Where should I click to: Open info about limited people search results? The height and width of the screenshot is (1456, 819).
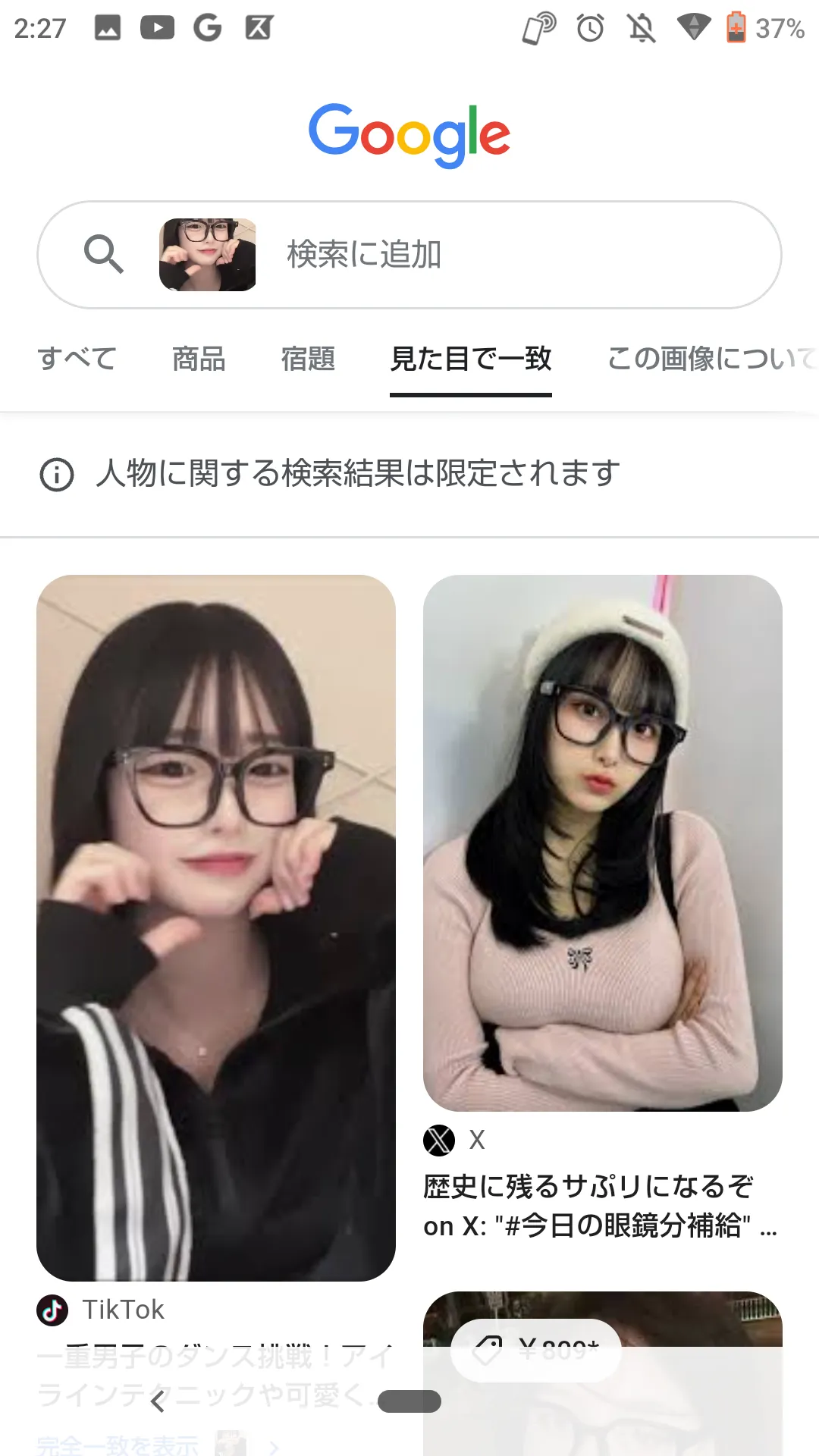pyautogui.click(x=57, y=475)
